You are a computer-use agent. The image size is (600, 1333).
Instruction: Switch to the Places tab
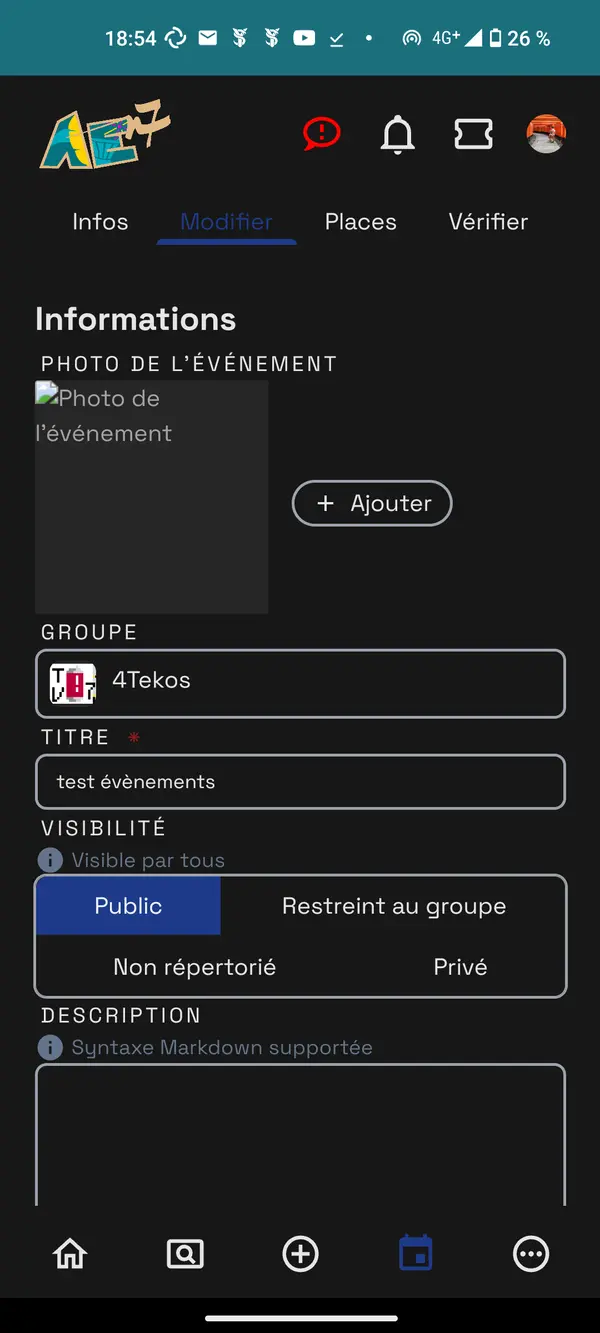(360, 222)
